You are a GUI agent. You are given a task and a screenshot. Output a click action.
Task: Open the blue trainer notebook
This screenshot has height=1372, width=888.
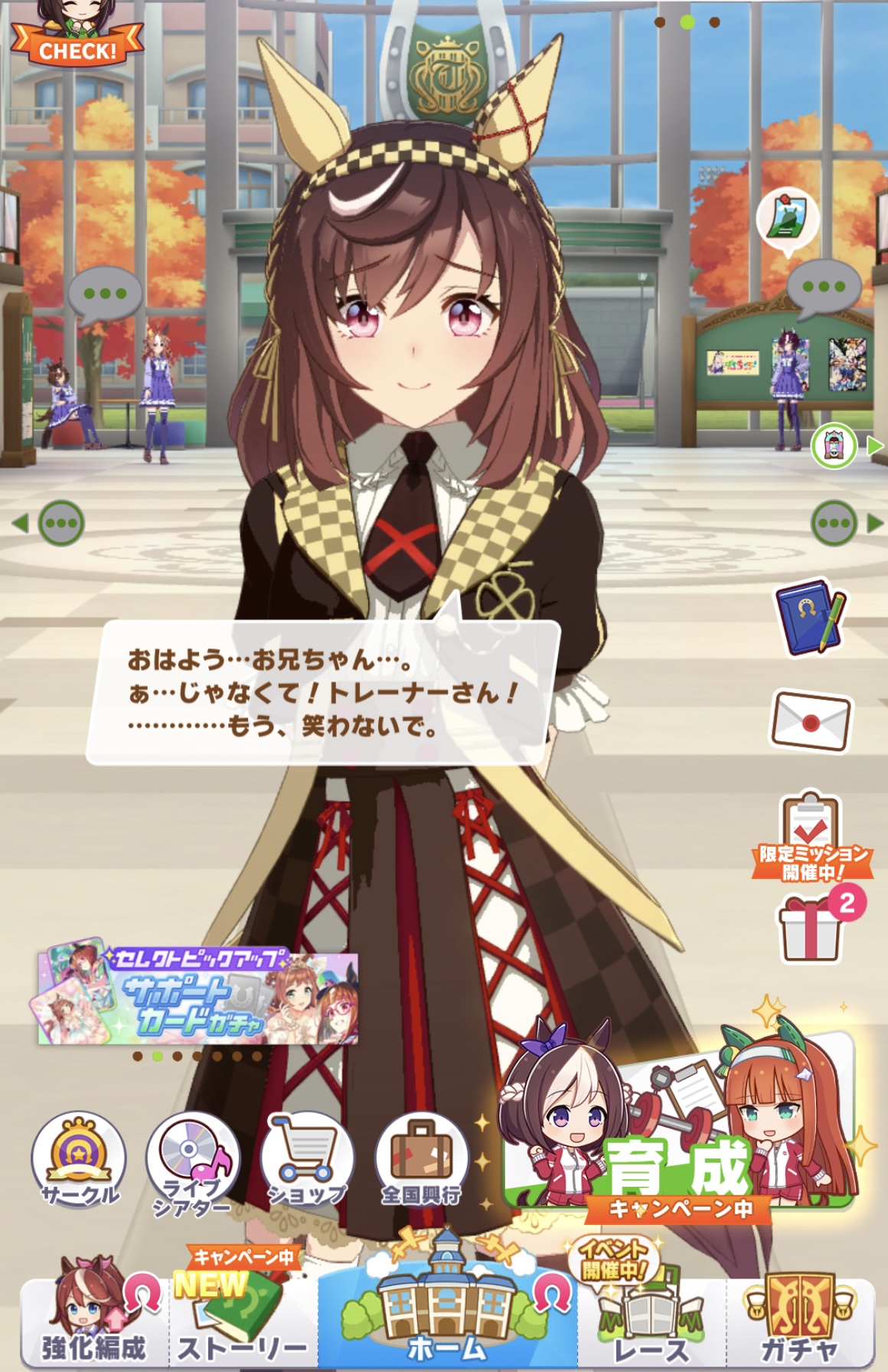[811, 619]
